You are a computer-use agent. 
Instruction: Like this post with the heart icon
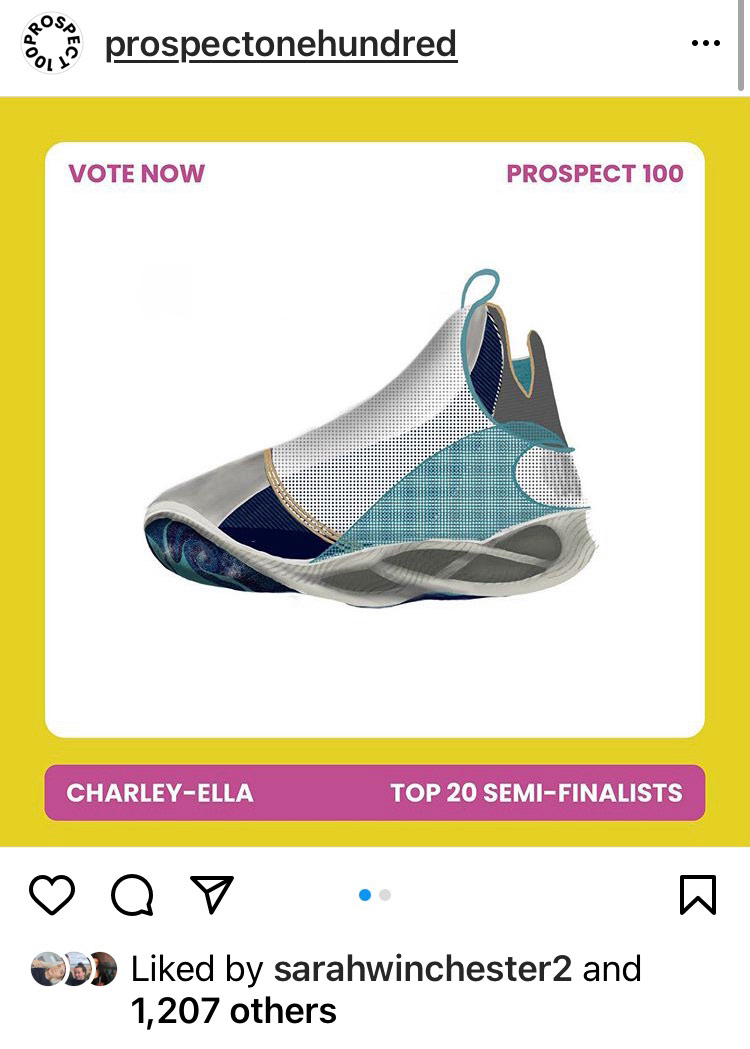point(52,894)
